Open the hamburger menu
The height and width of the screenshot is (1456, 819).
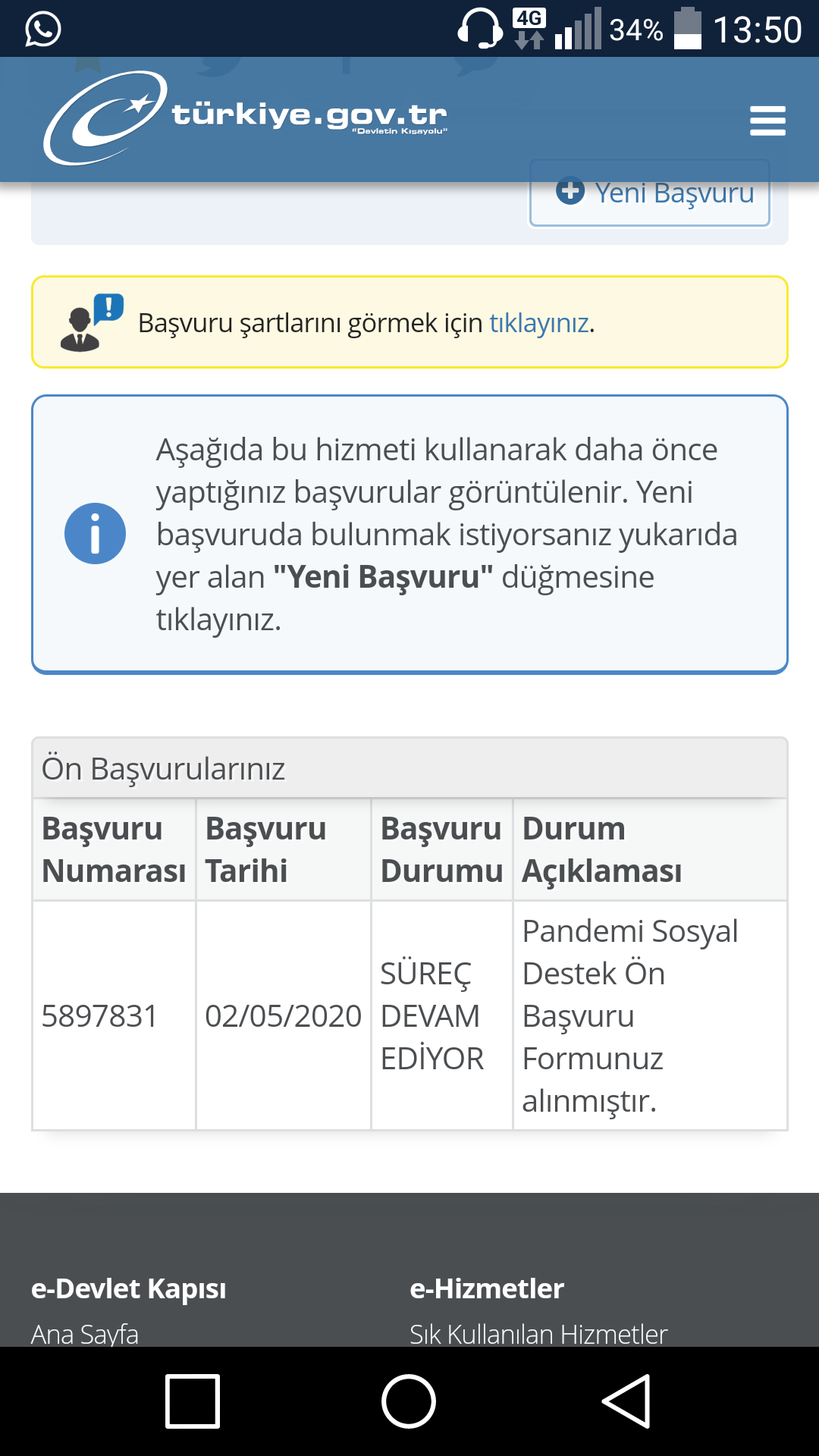point(767,121)
